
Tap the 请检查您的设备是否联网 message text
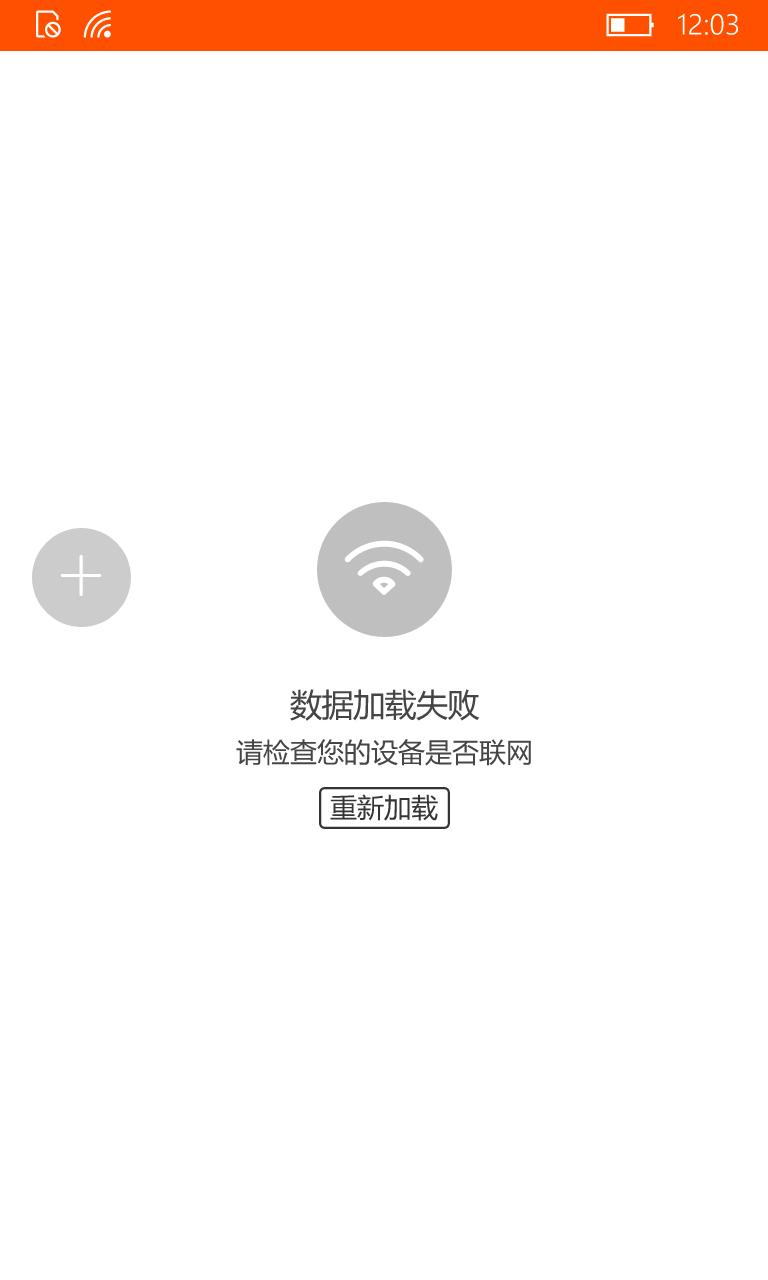[384, 755]
